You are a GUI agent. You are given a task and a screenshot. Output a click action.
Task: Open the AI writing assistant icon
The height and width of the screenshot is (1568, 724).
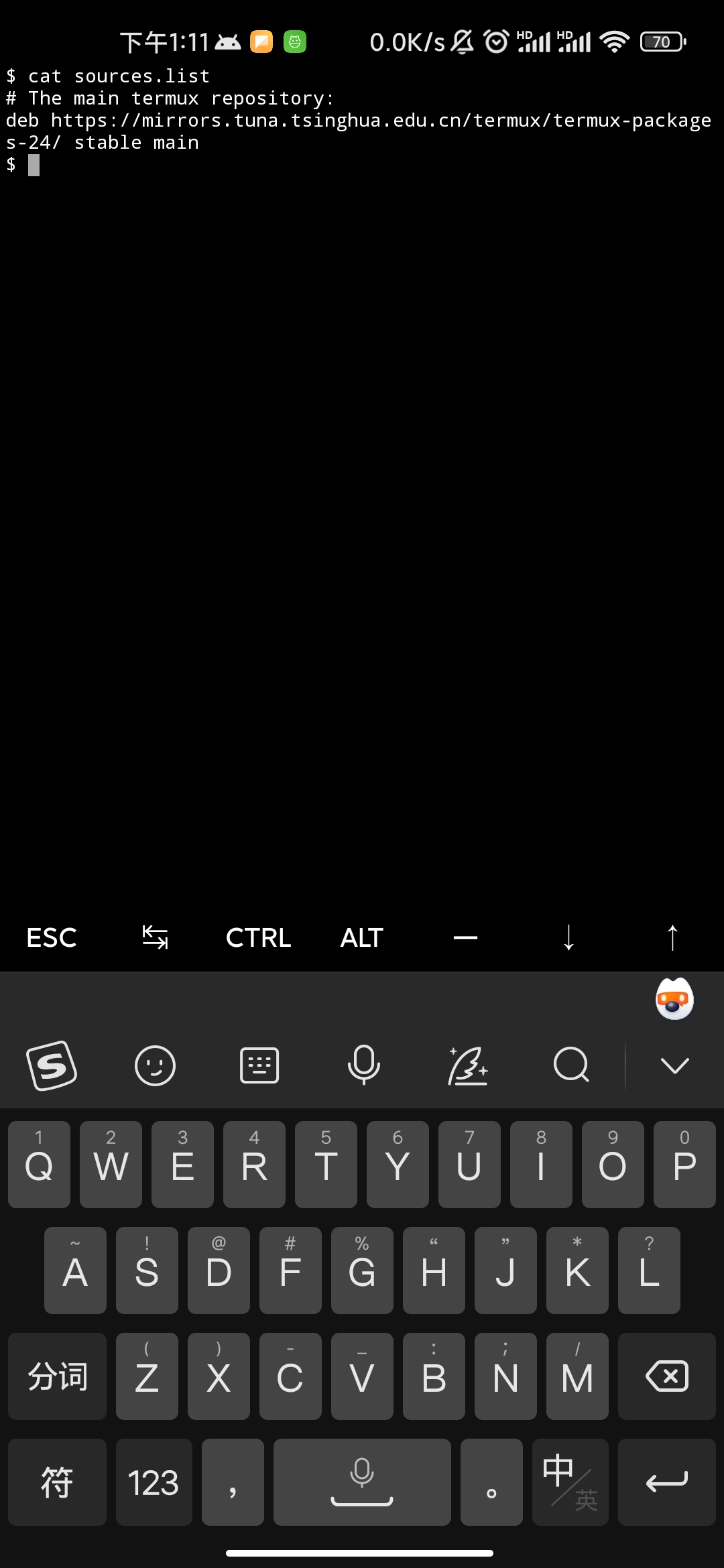[x=467, y=1065]
